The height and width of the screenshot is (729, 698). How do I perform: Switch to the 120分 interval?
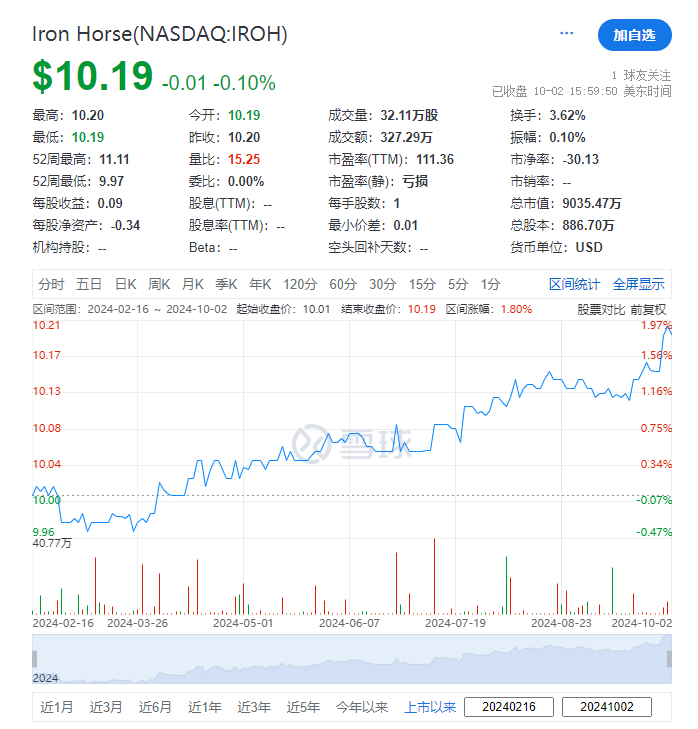tap(298, 284)
